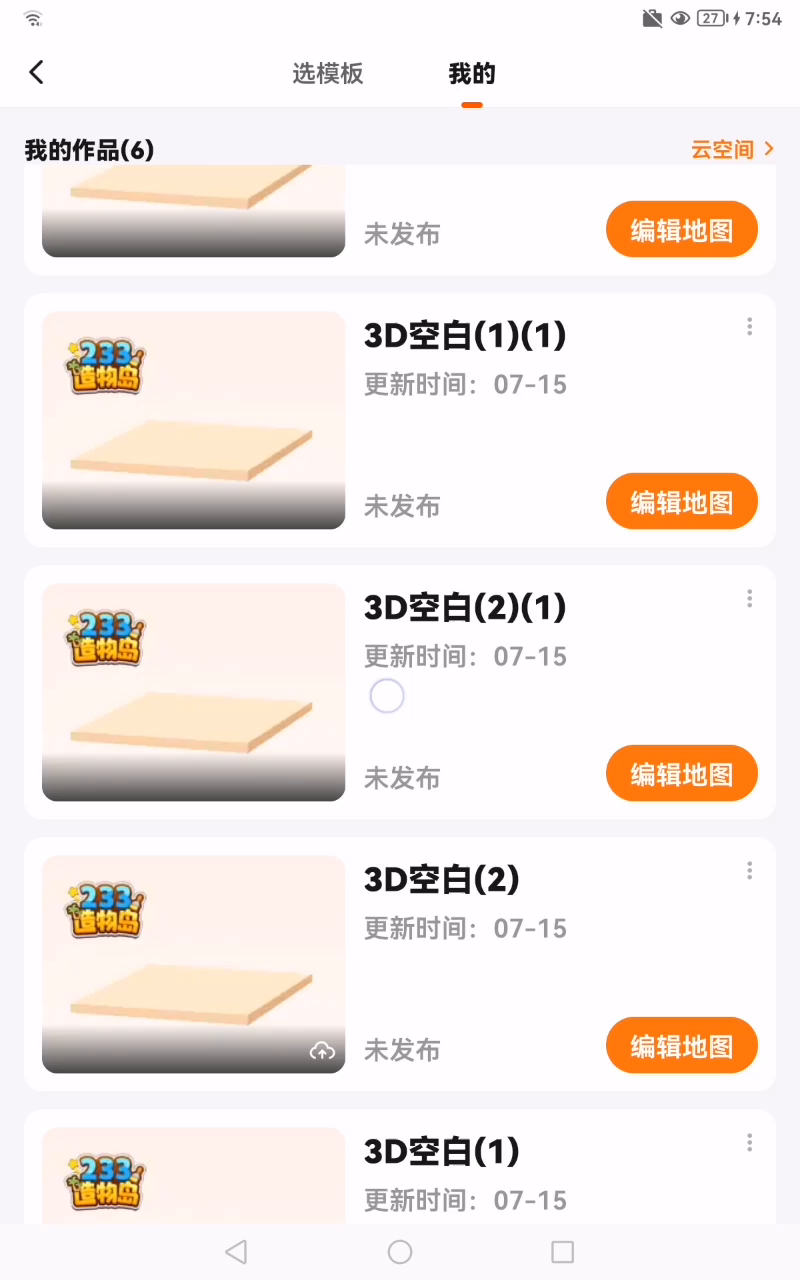Screen dimensions: 800x1280
Task: Select the 3D空白(2) work thumbnail
Action: point(193,964)
